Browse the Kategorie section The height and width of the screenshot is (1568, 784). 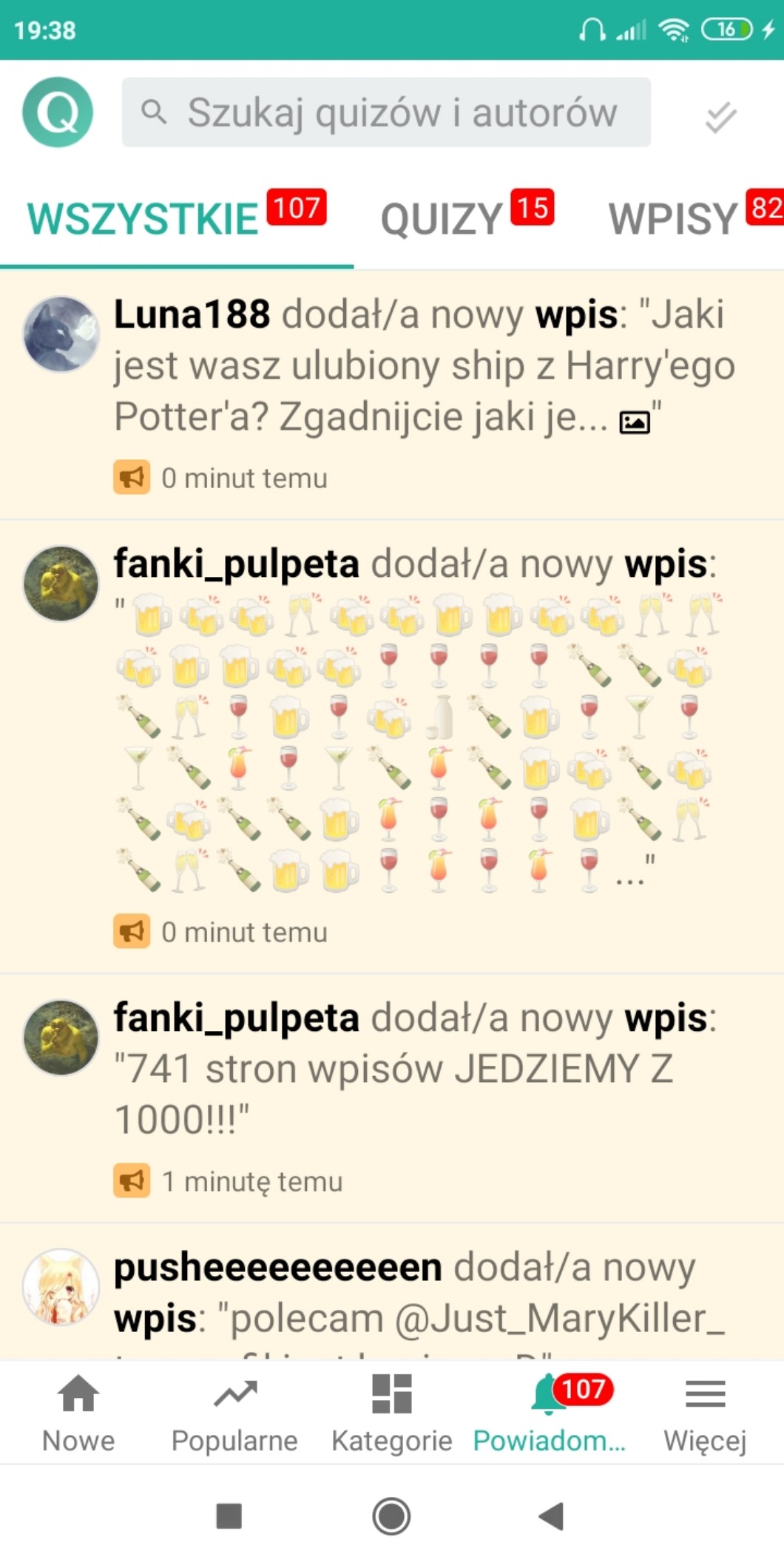click(391, 1411)
